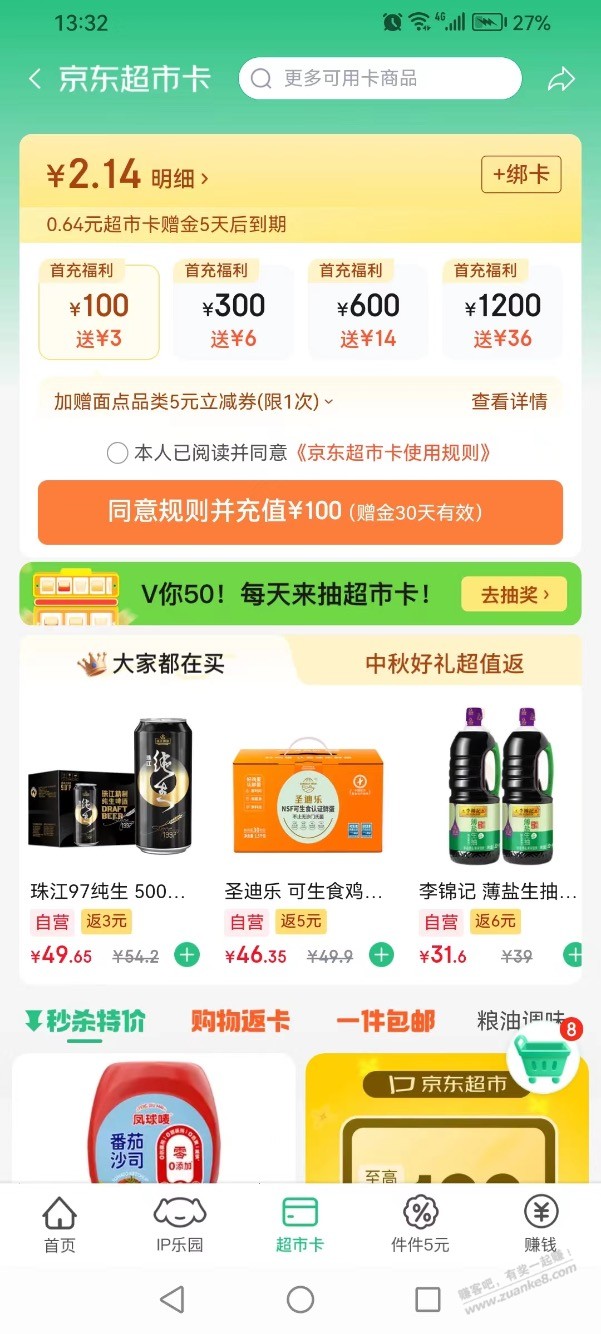601x1334 pixels.
Task: Switch to 购物返卡 tab
Action: pyautogui.click(x=240, y=1021)
